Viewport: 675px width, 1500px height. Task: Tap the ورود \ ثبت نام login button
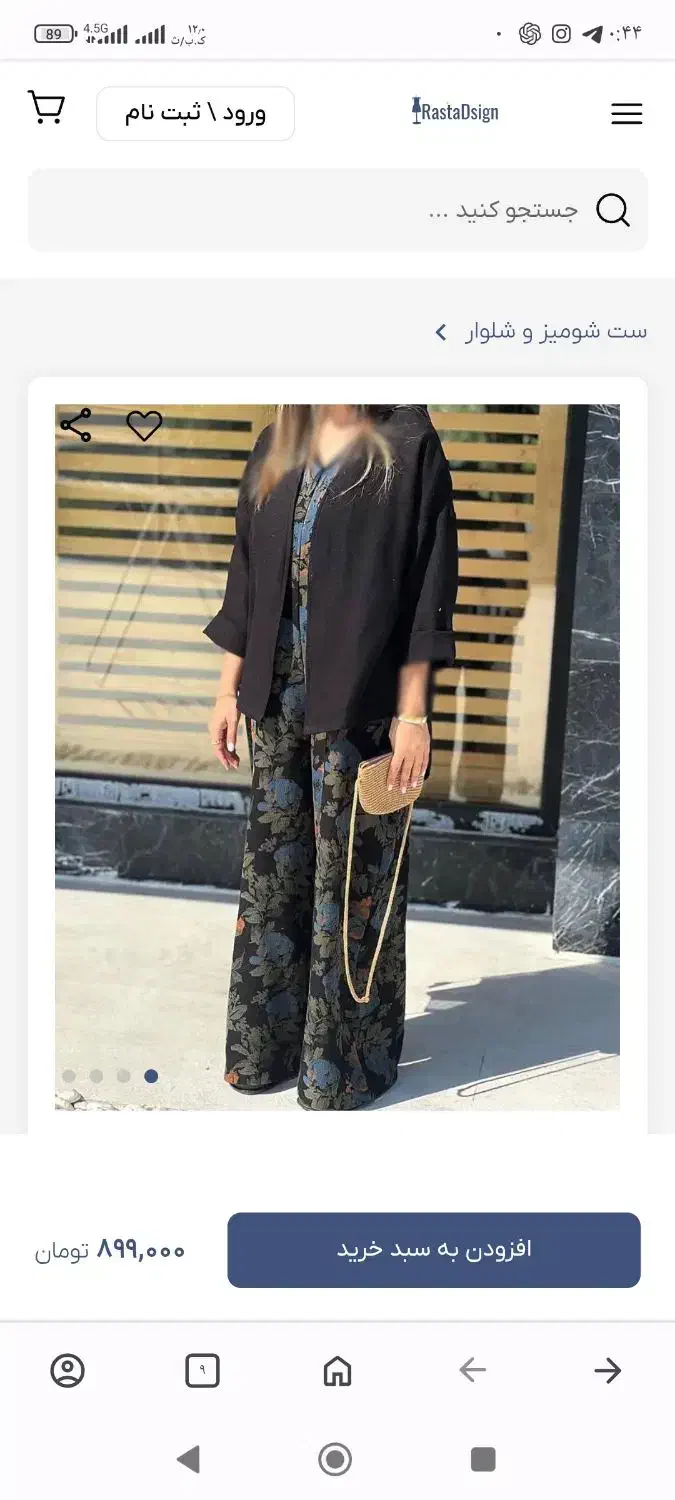(195, 113)
